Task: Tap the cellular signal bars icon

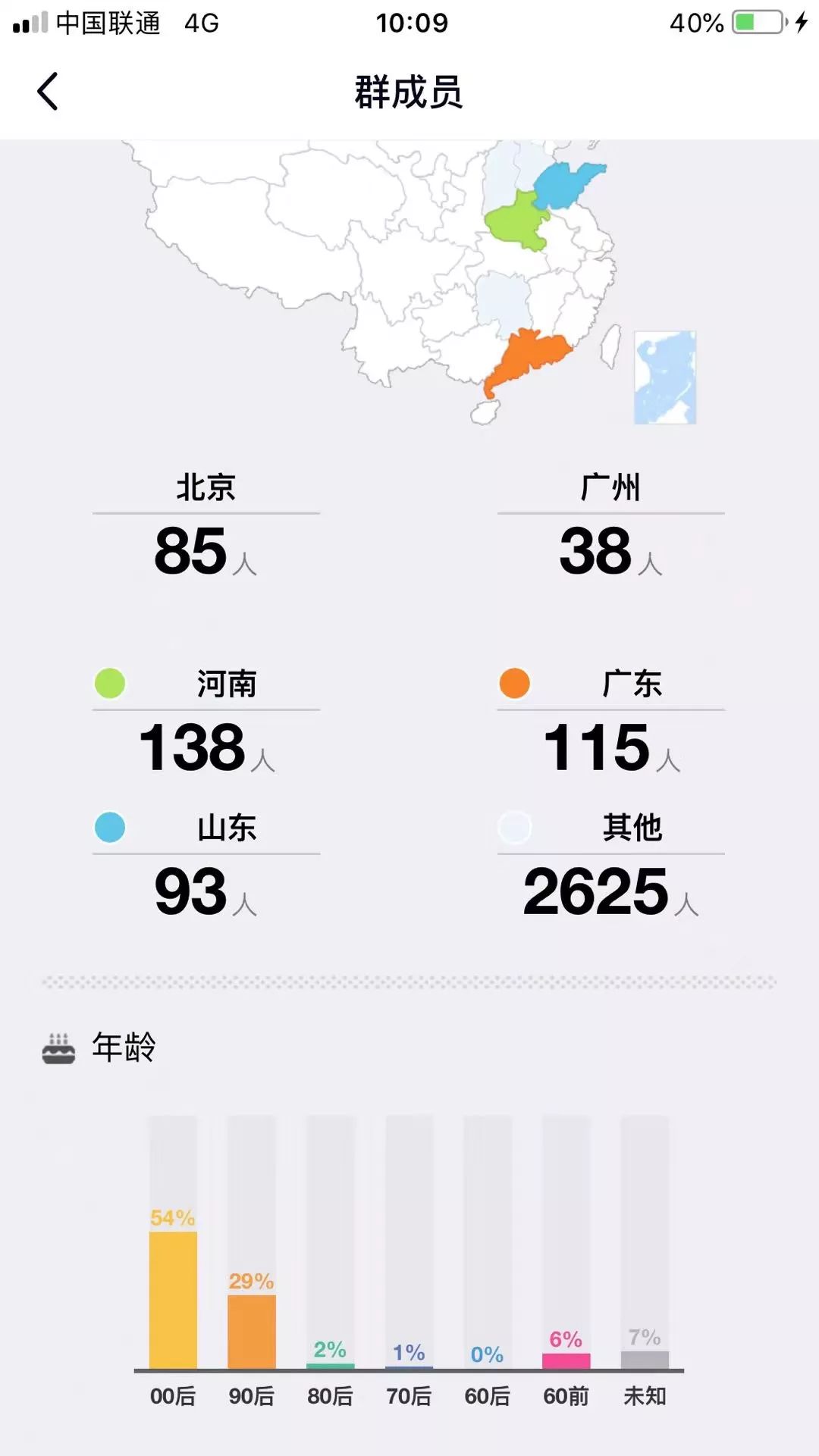Action: point(30,23)
